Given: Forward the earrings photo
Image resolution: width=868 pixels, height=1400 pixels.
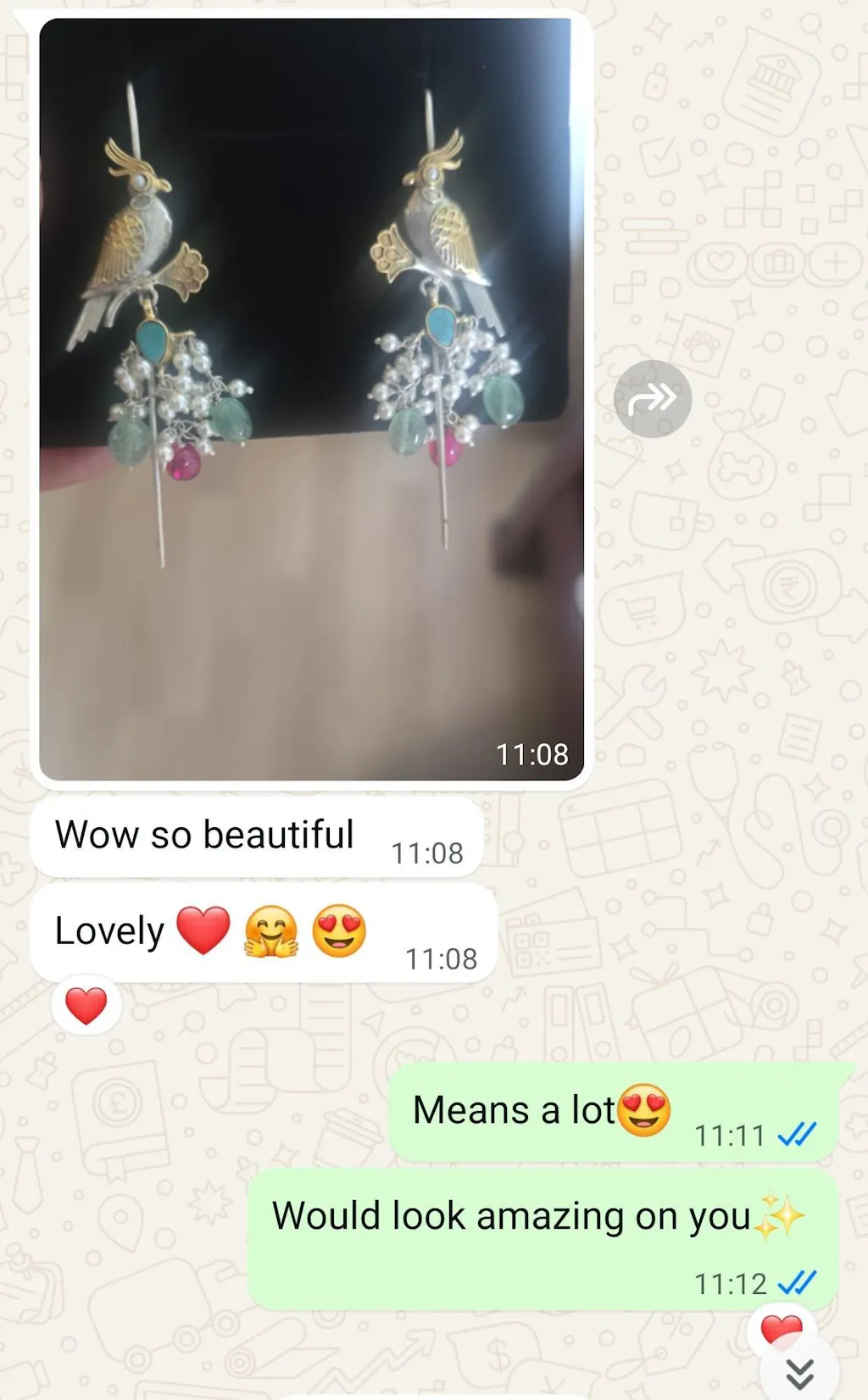Looking at the screenshot, I should 652,398.
